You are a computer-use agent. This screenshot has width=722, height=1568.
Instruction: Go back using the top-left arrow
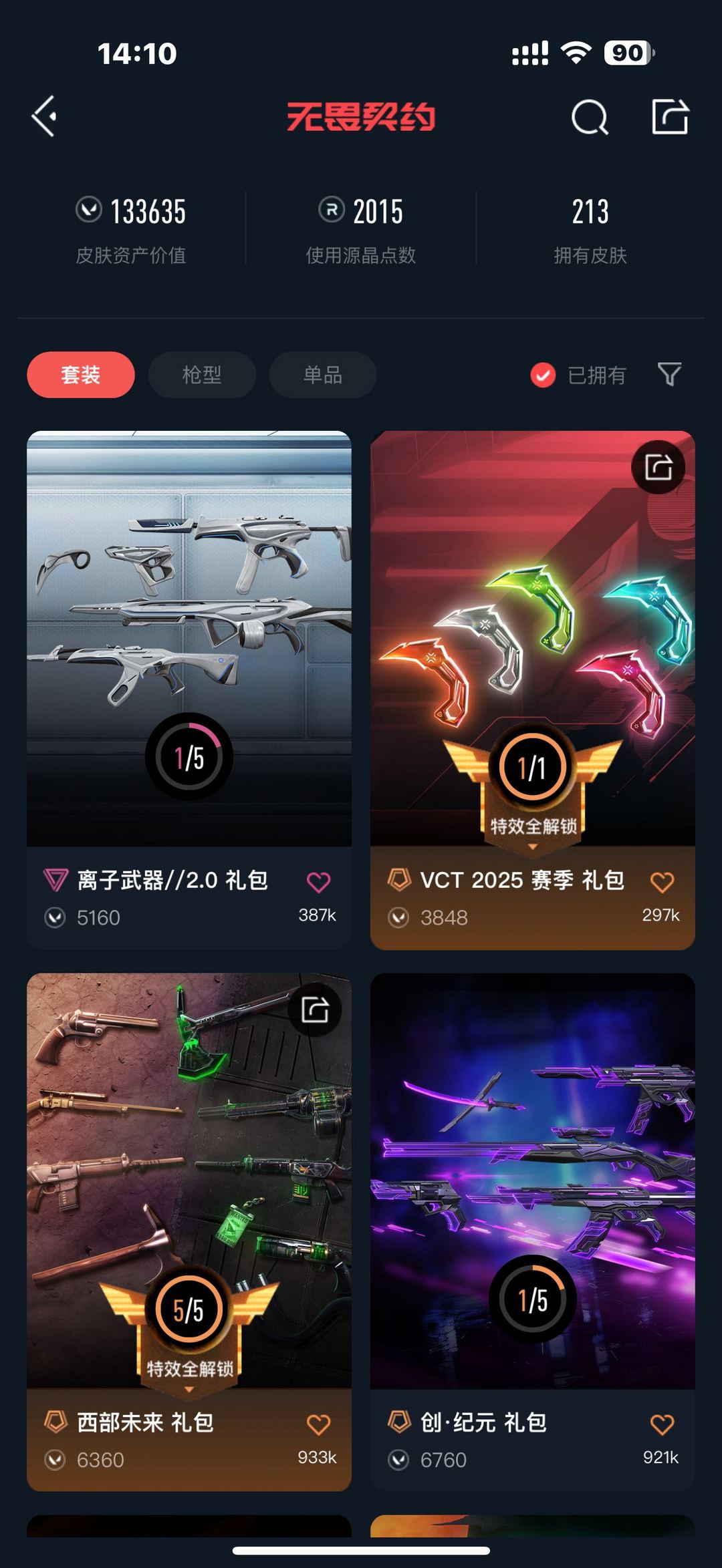coord(44,117)
